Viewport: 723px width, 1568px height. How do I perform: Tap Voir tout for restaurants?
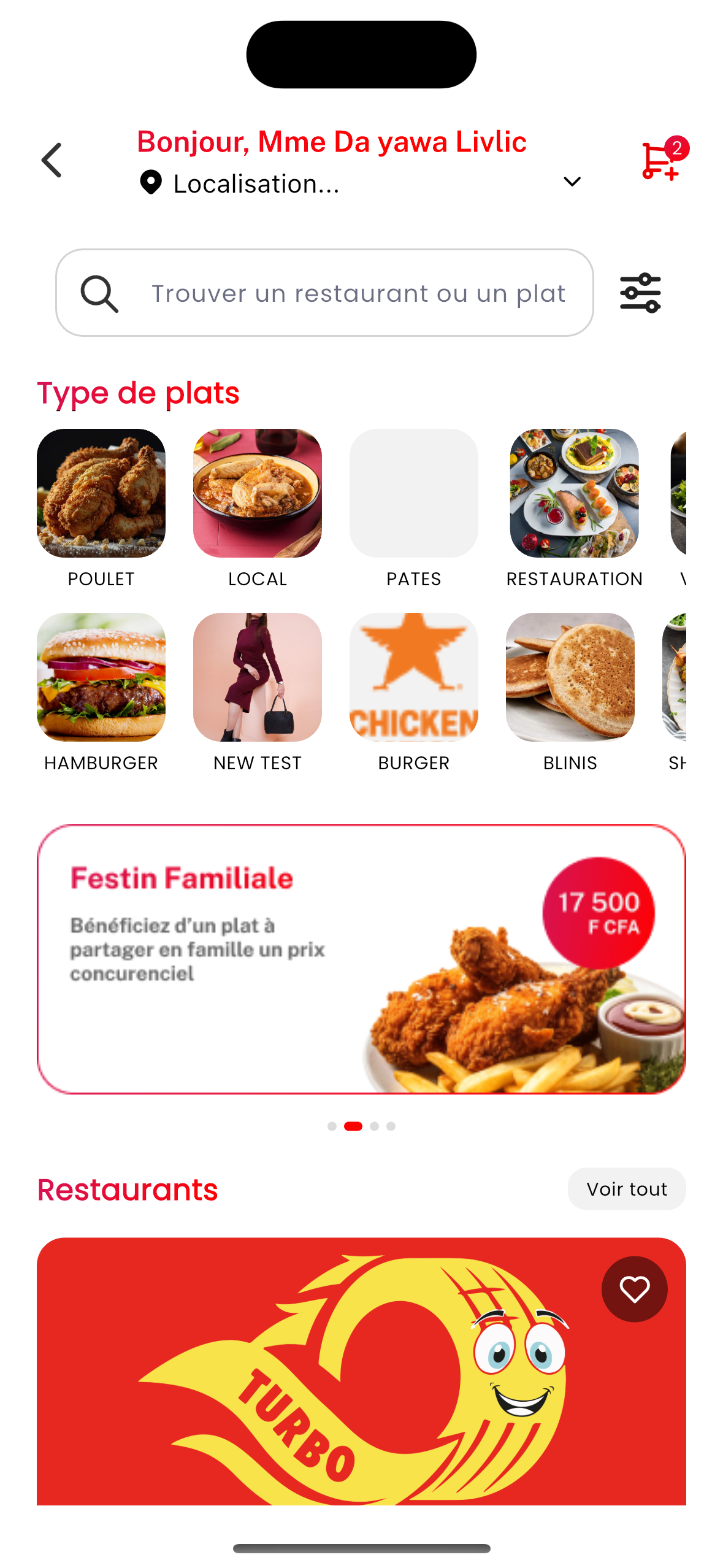[x=626, y=1189]
